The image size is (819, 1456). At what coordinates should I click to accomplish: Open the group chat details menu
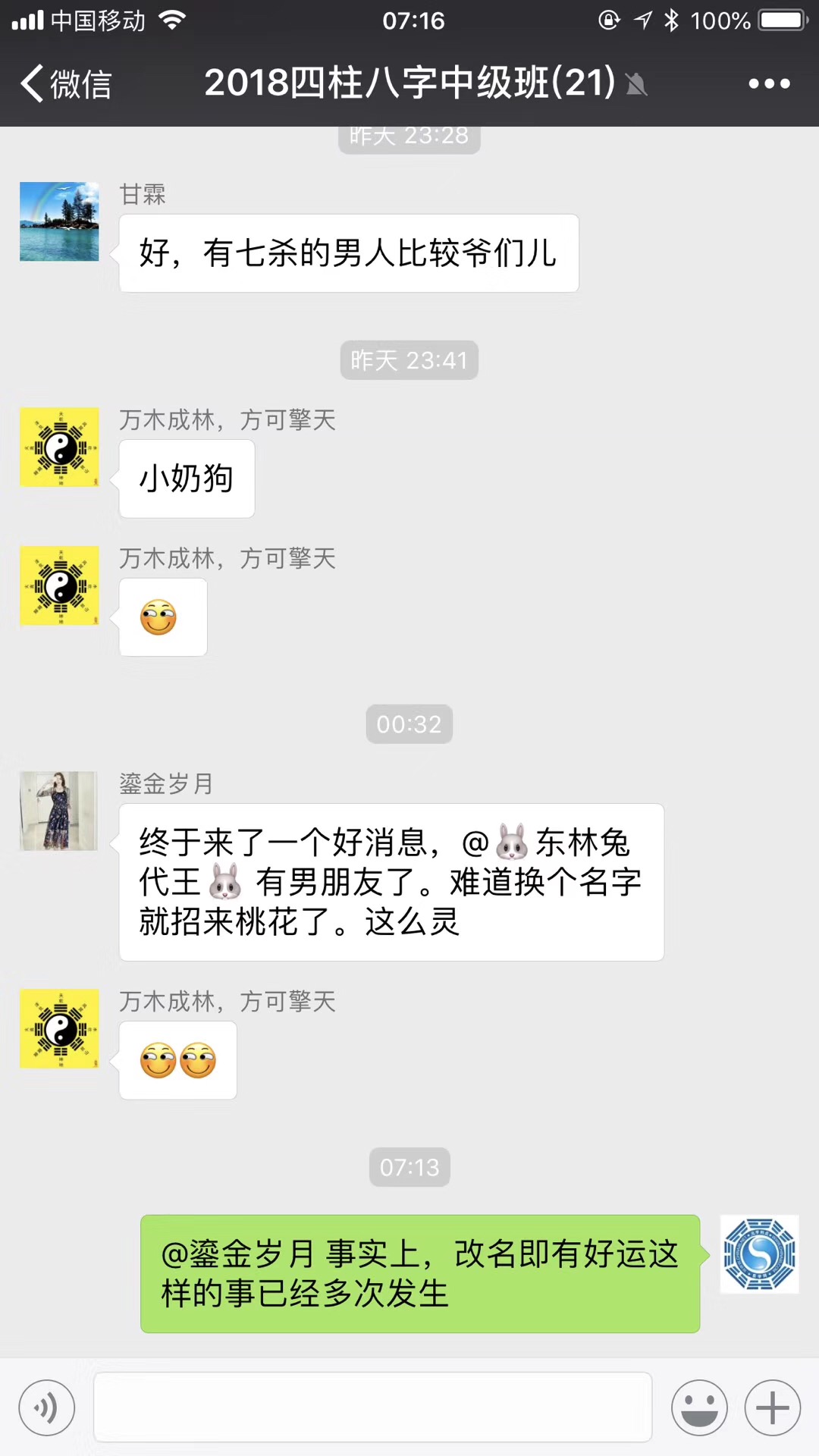pos(769,83)
